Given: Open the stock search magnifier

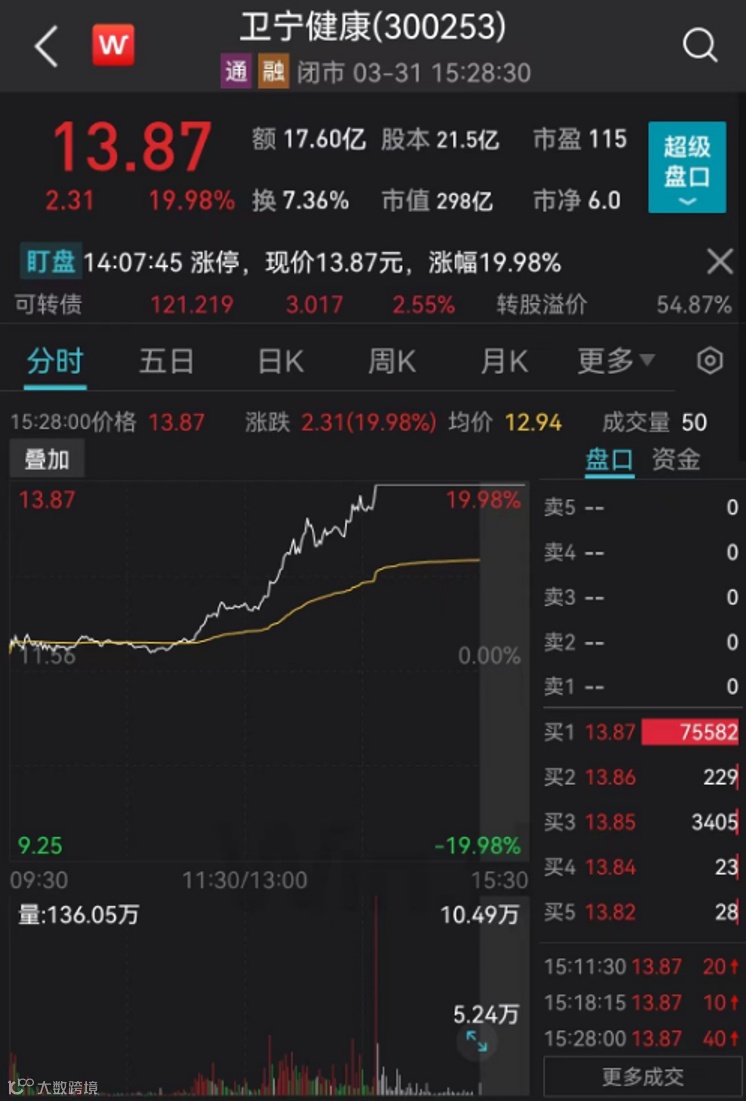Looking at the screenshot, I should [699, 45].
